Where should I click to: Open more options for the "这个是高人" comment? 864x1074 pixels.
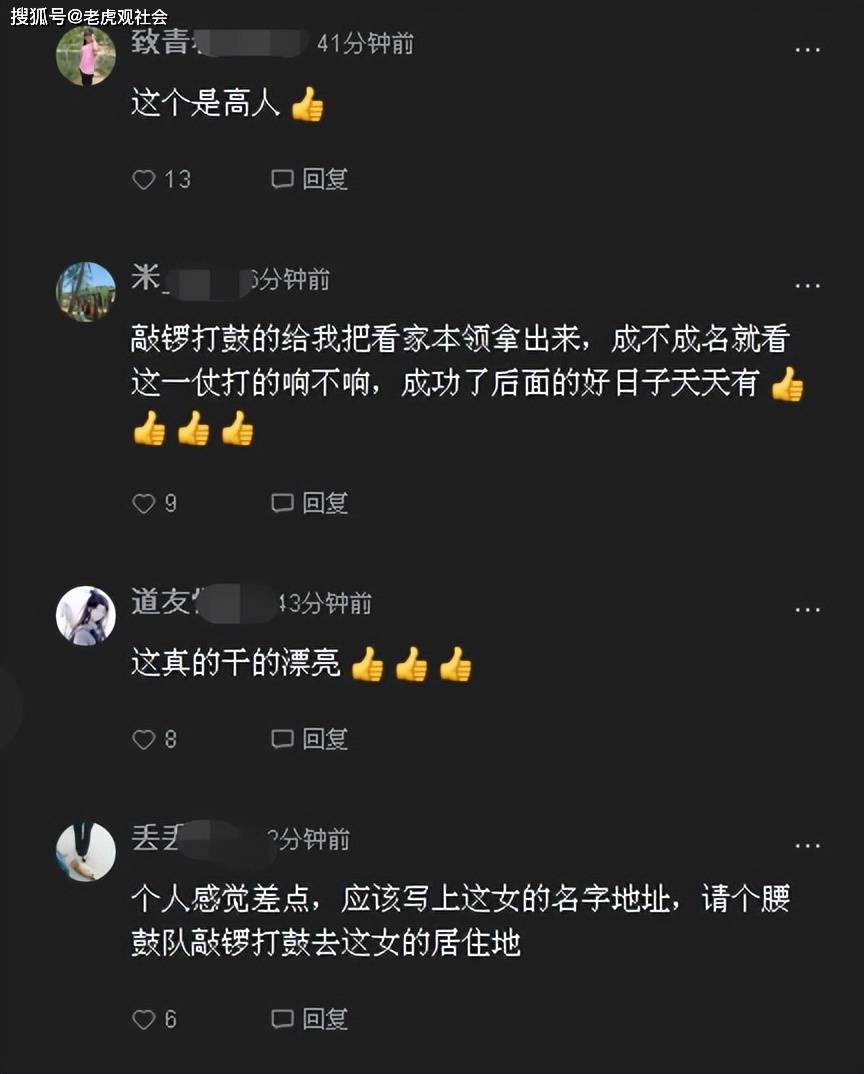(807, 50)
